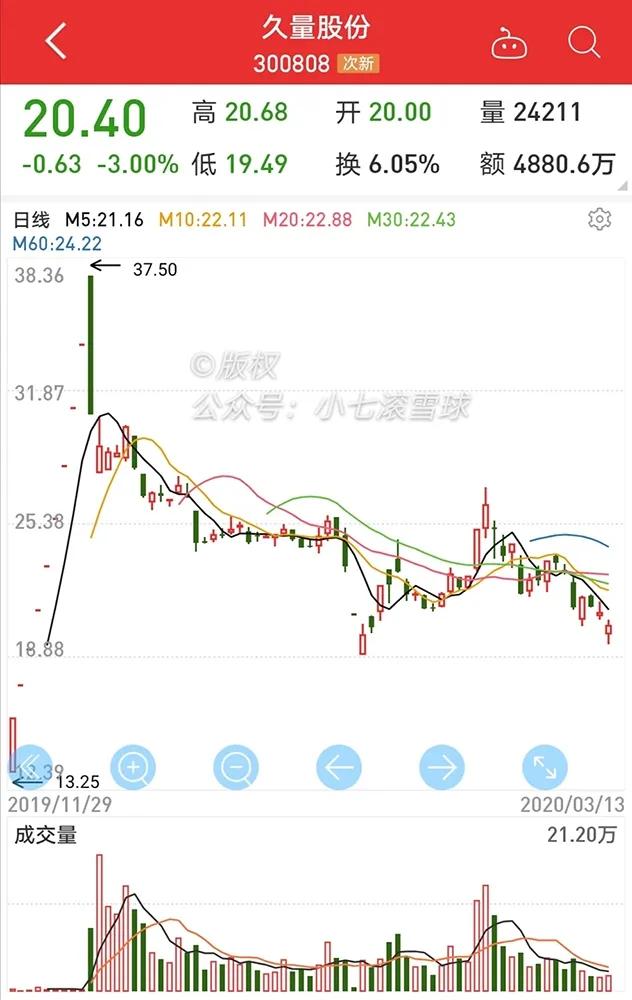Go back from the 久量股份 stock page

coord(56,42)
